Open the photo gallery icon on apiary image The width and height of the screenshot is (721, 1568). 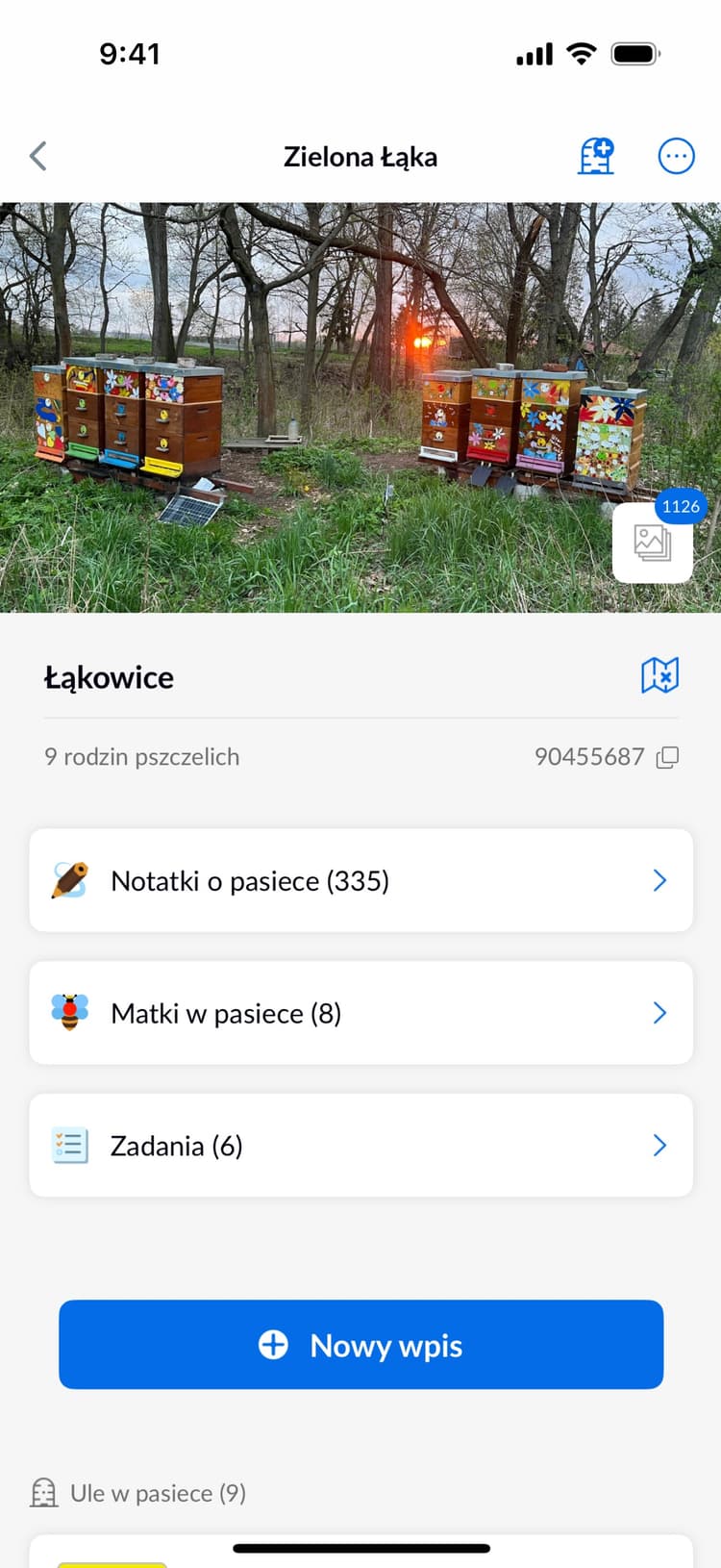point(652,544)
